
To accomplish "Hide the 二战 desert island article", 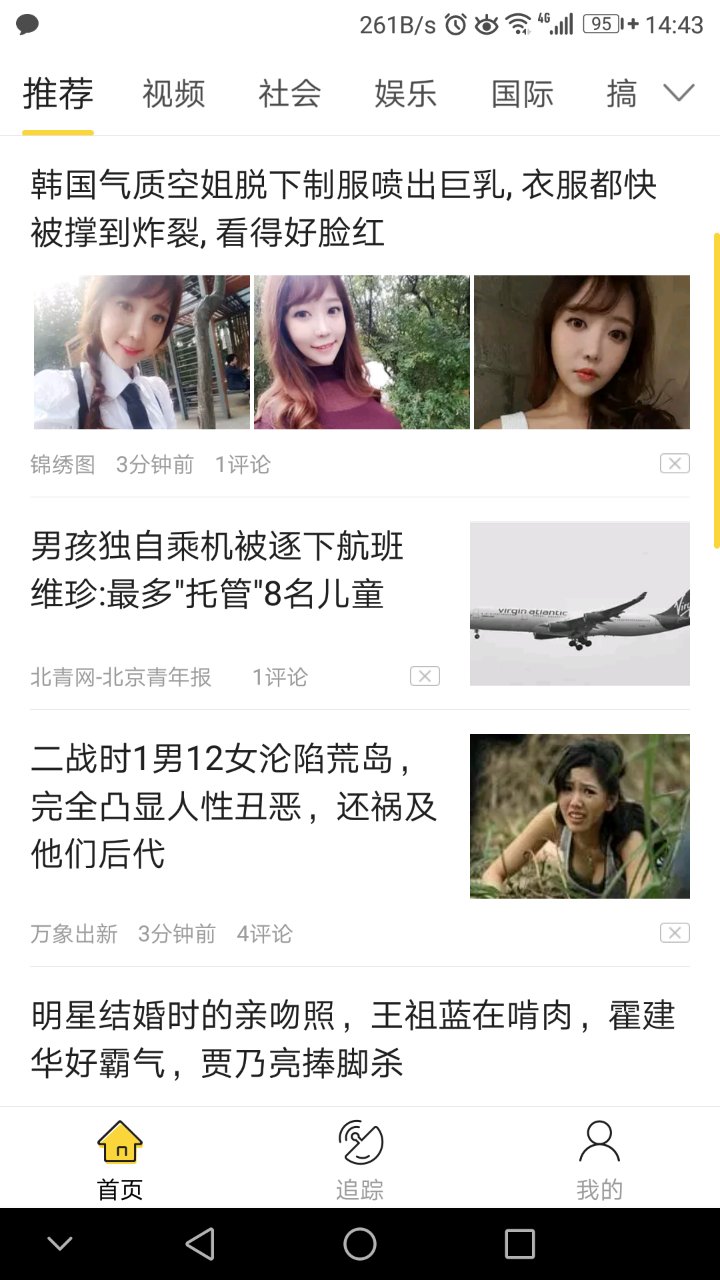I will tap(675, 932).
